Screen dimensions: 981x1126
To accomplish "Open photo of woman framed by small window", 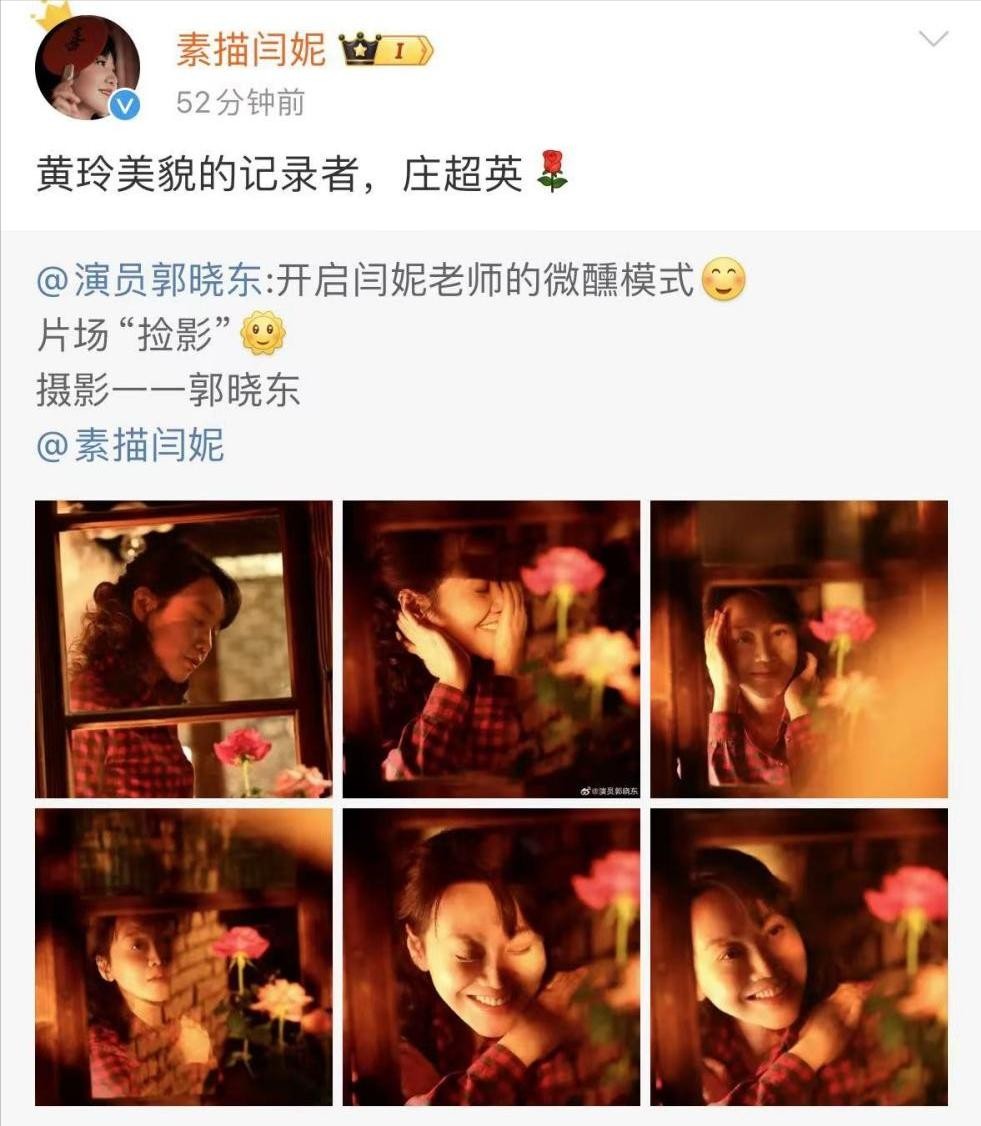I will click(798, 649).
